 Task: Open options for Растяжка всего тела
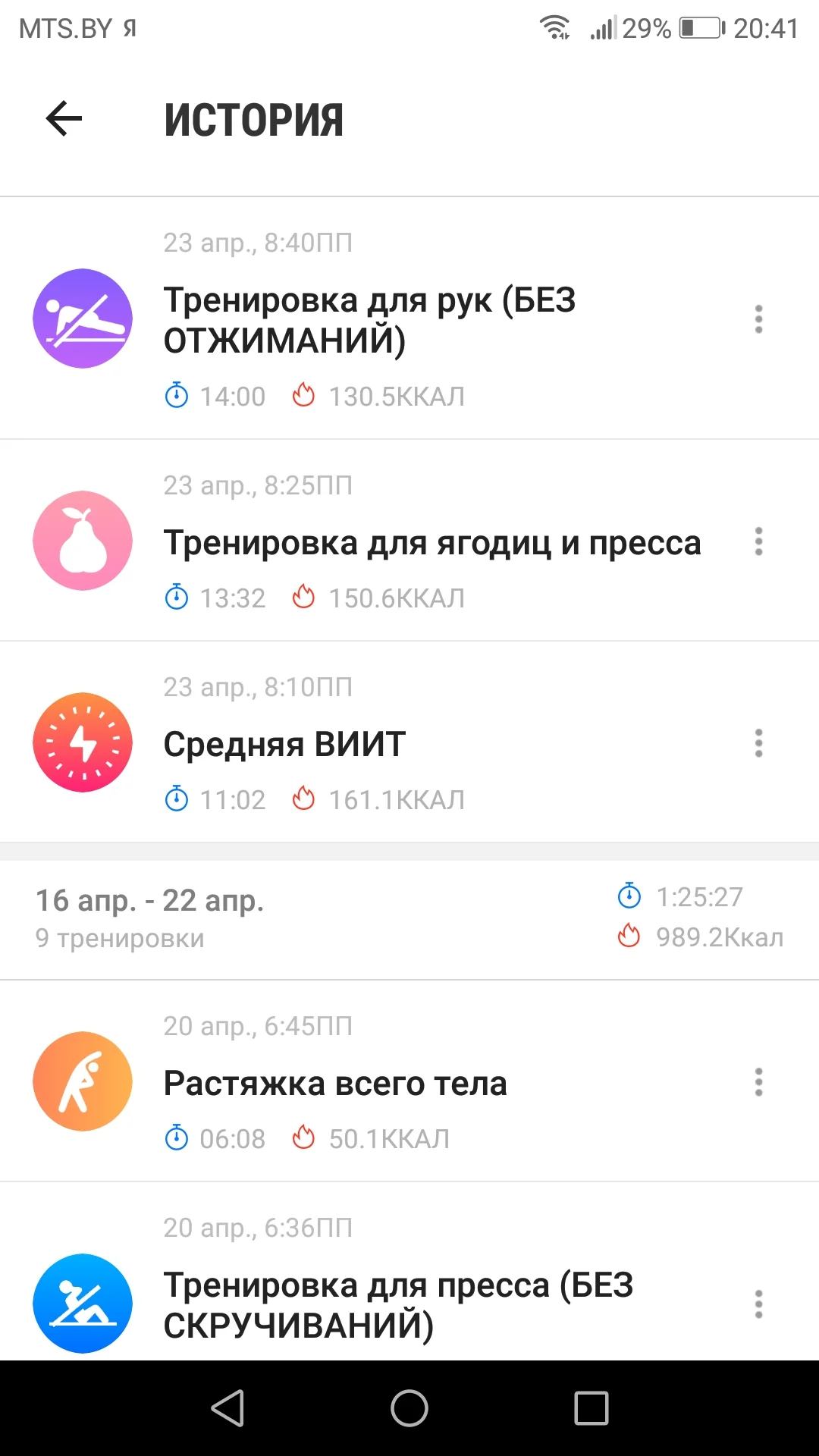coord(758,1082)
